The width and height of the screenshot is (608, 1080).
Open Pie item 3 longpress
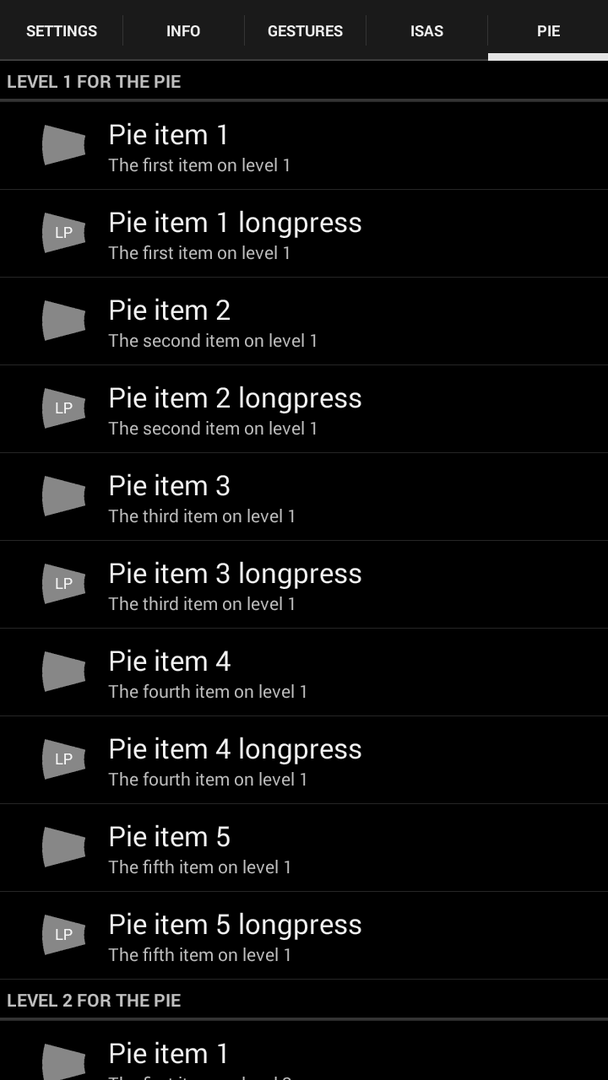[x=304, y=584]
